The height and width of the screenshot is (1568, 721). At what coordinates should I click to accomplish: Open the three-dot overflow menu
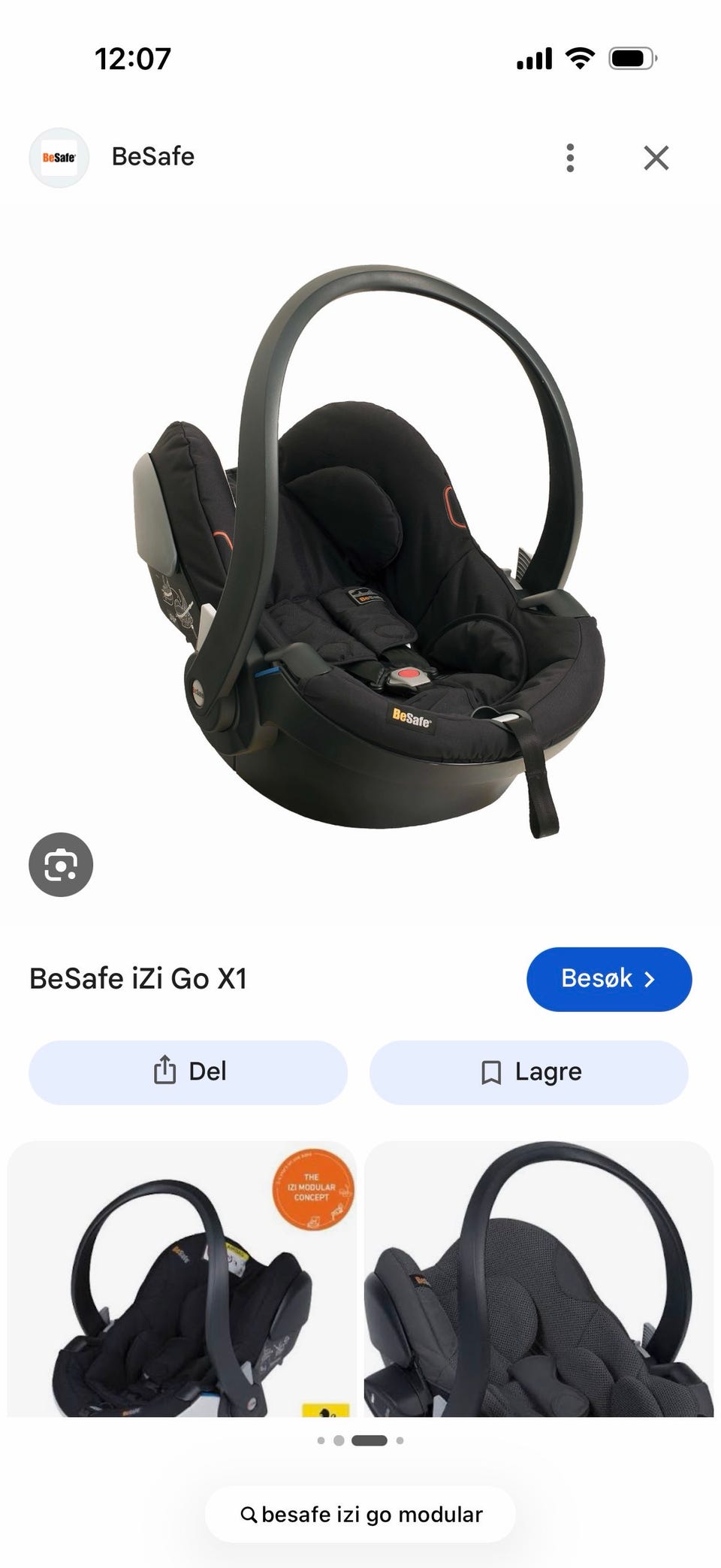tap(570, 158)
